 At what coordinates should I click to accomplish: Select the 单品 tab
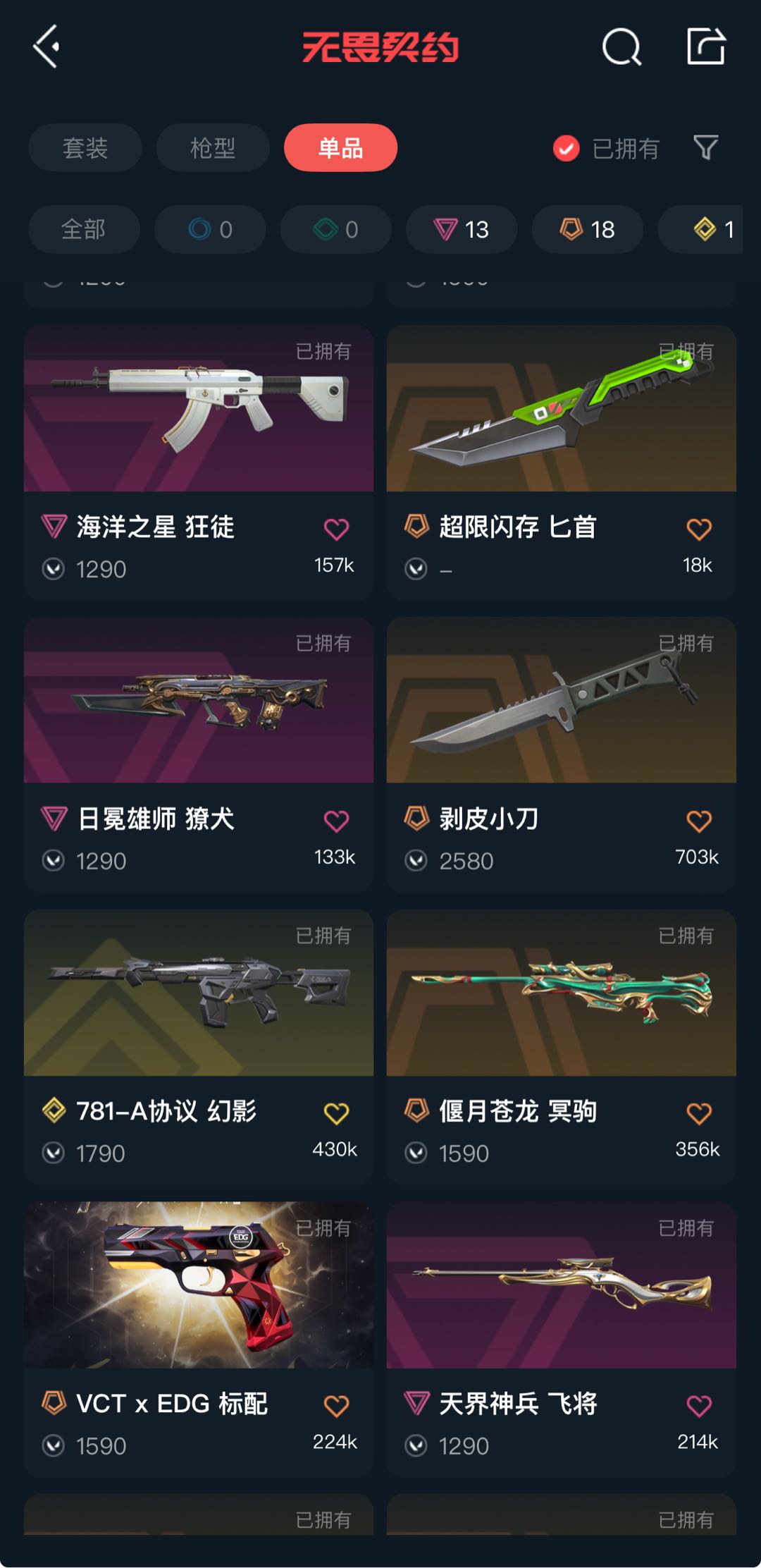[x=340, y=148]
